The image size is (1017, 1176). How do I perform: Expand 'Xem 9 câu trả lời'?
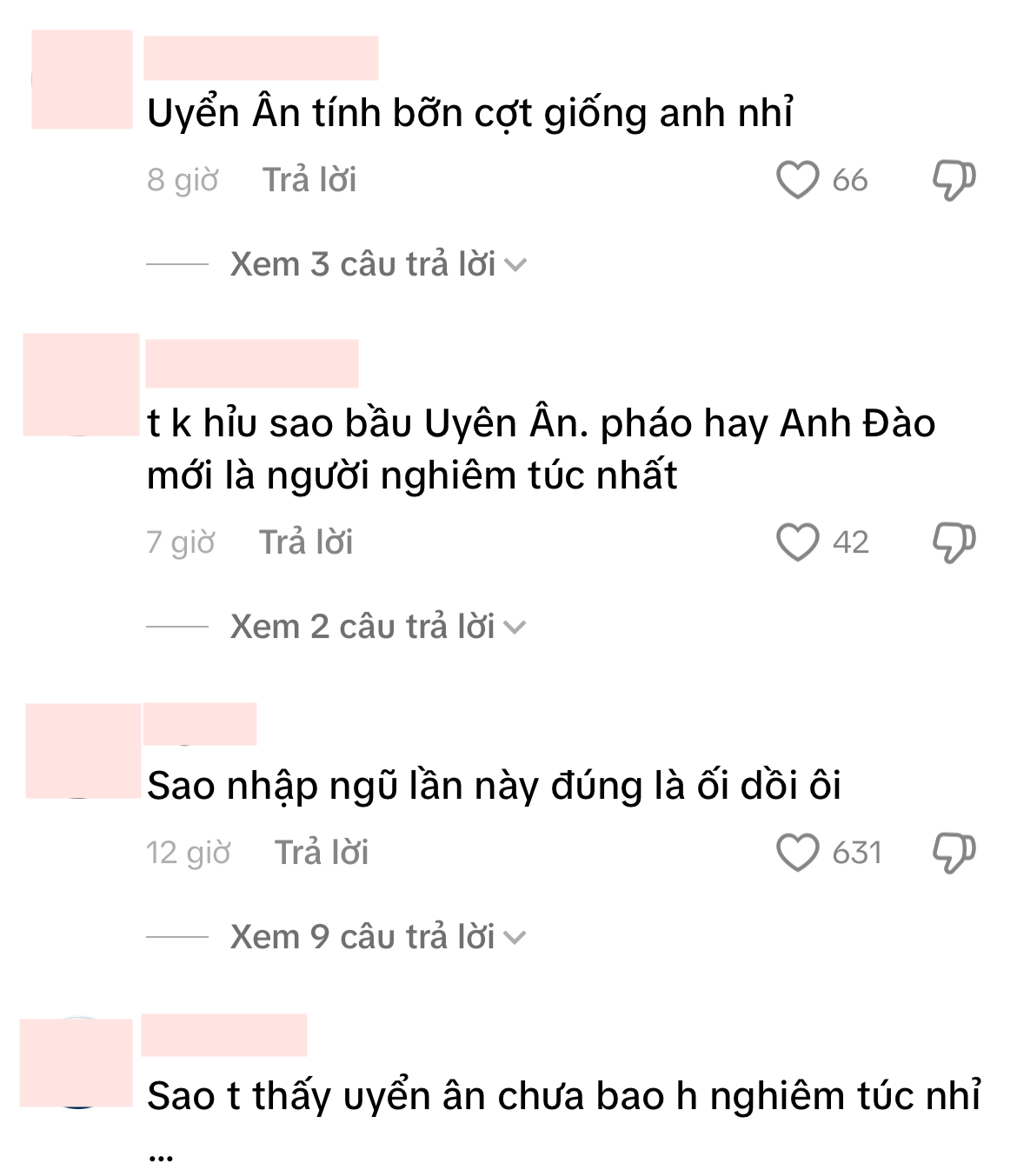[378, 937]
